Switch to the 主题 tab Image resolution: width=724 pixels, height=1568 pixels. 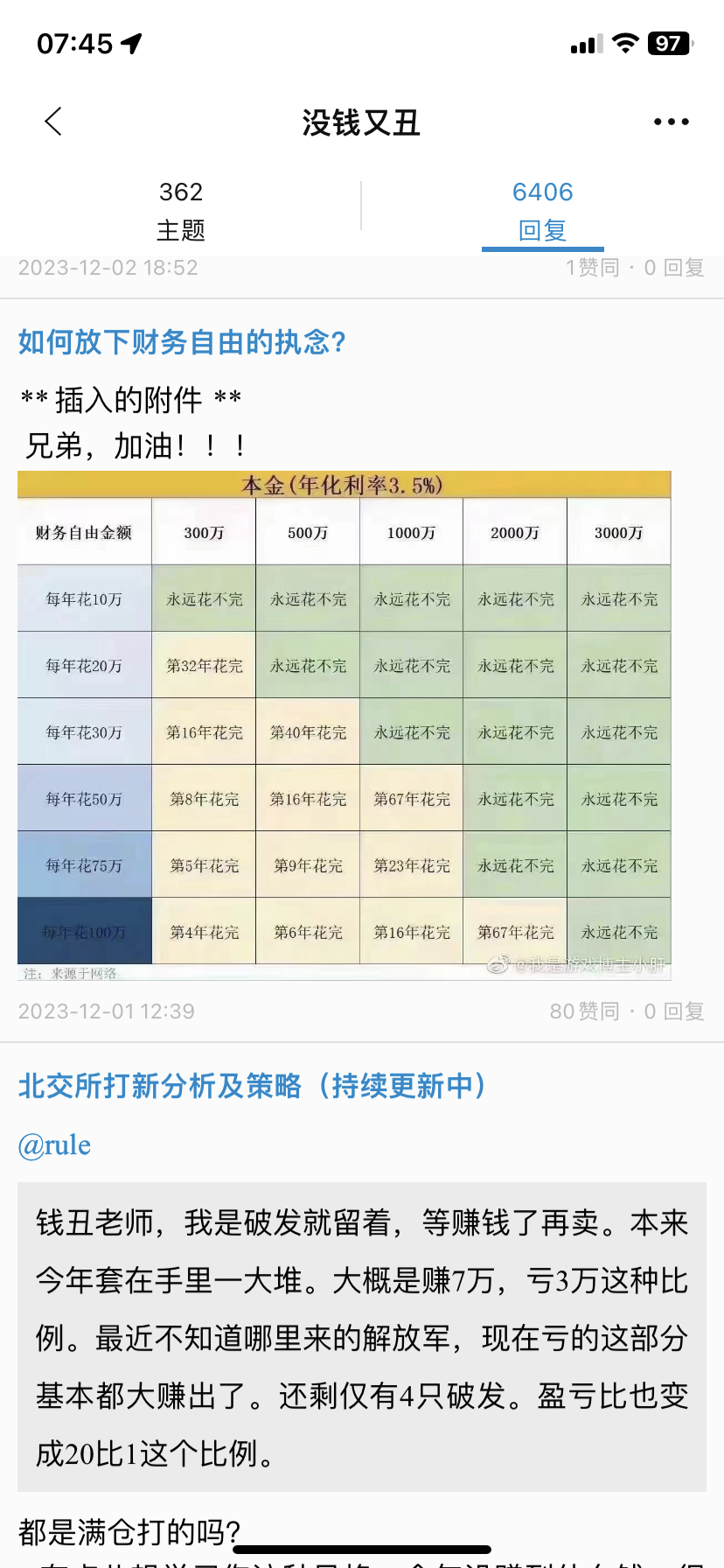pos(181,211)
